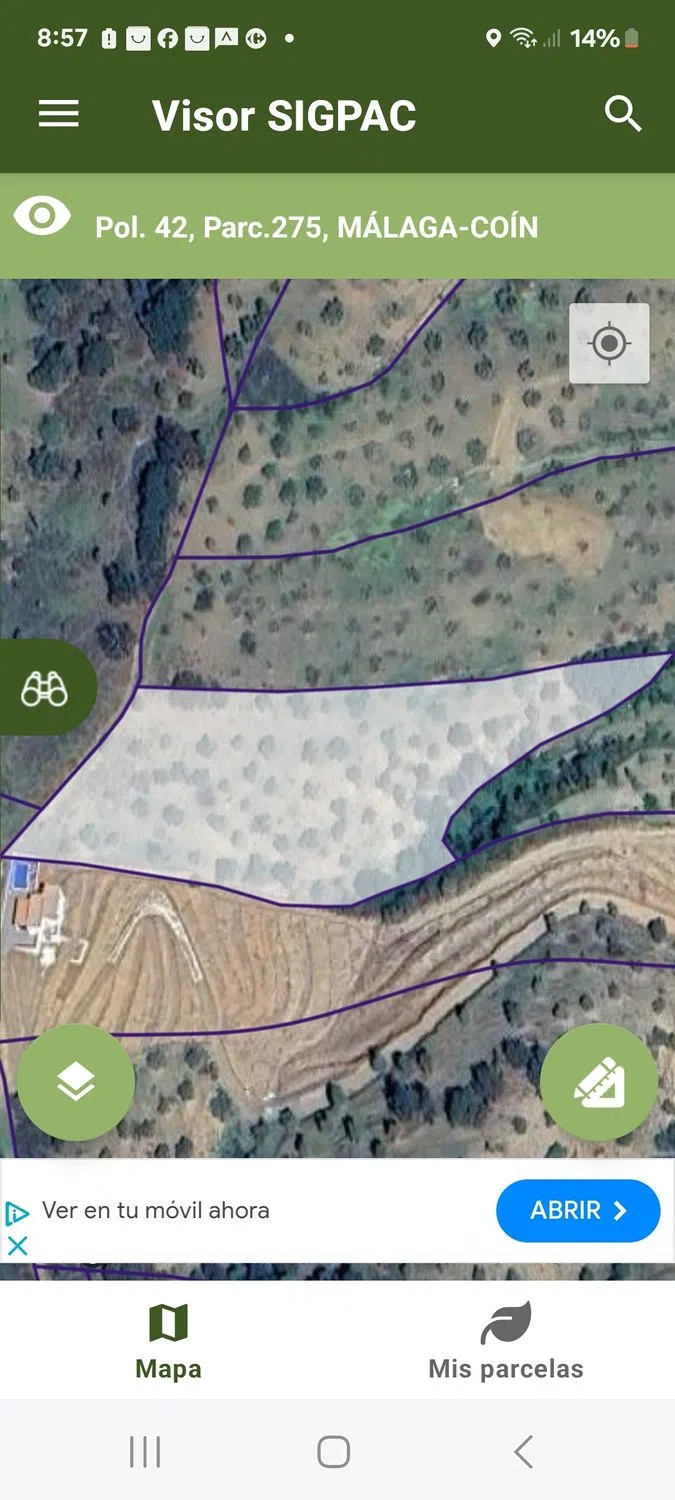Open the search magnifier icon

click(x=622, y=114)
